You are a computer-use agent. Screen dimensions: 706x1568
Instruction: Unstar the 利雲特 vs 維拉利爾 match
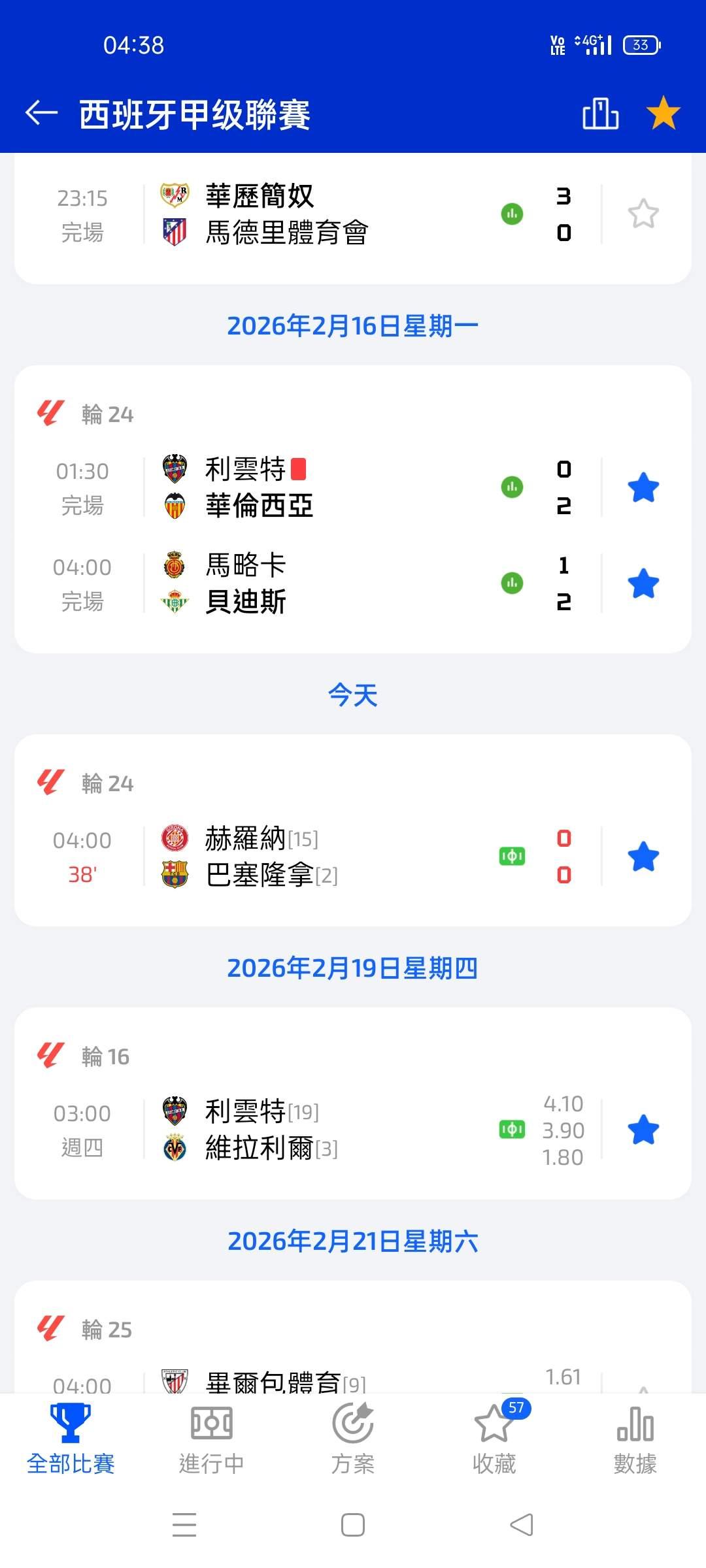(643, 1130)
